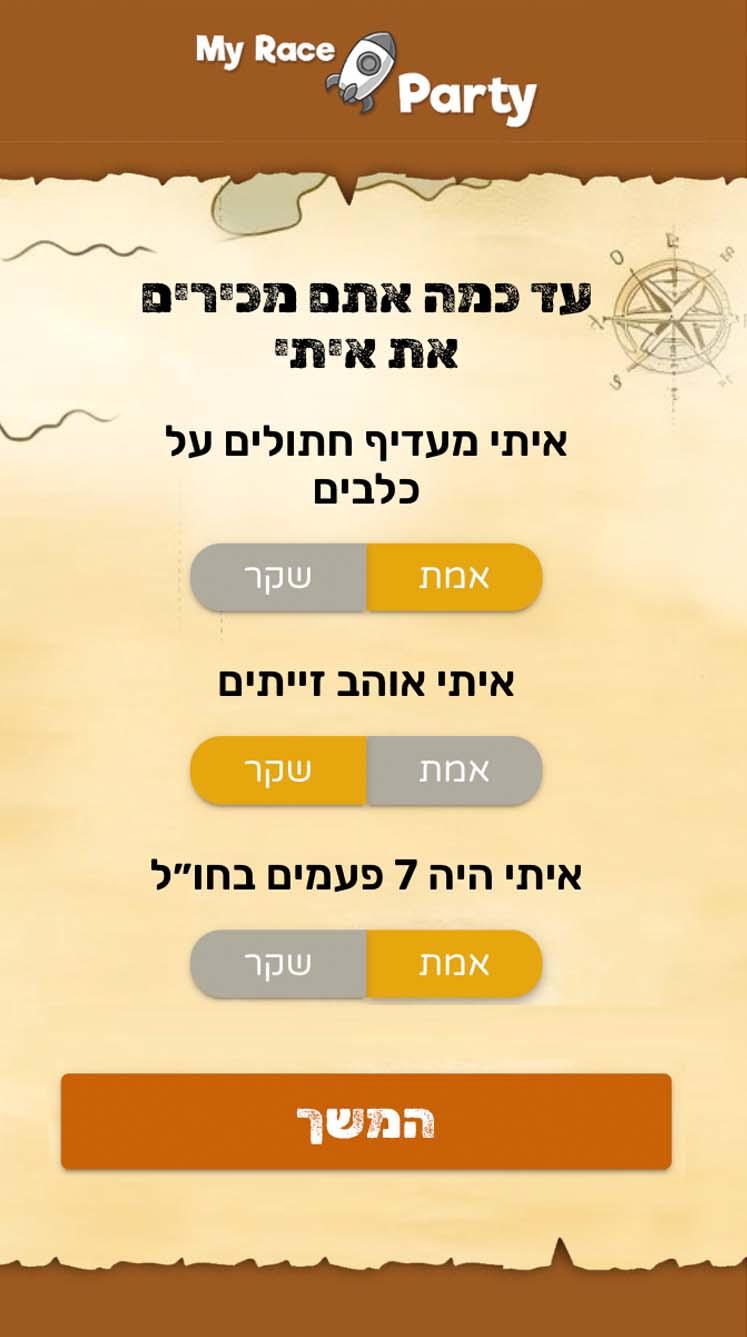Select שקר for the cats over dogs question
Viewport: 747px width, 1337px height.
(x=278, y=578)
